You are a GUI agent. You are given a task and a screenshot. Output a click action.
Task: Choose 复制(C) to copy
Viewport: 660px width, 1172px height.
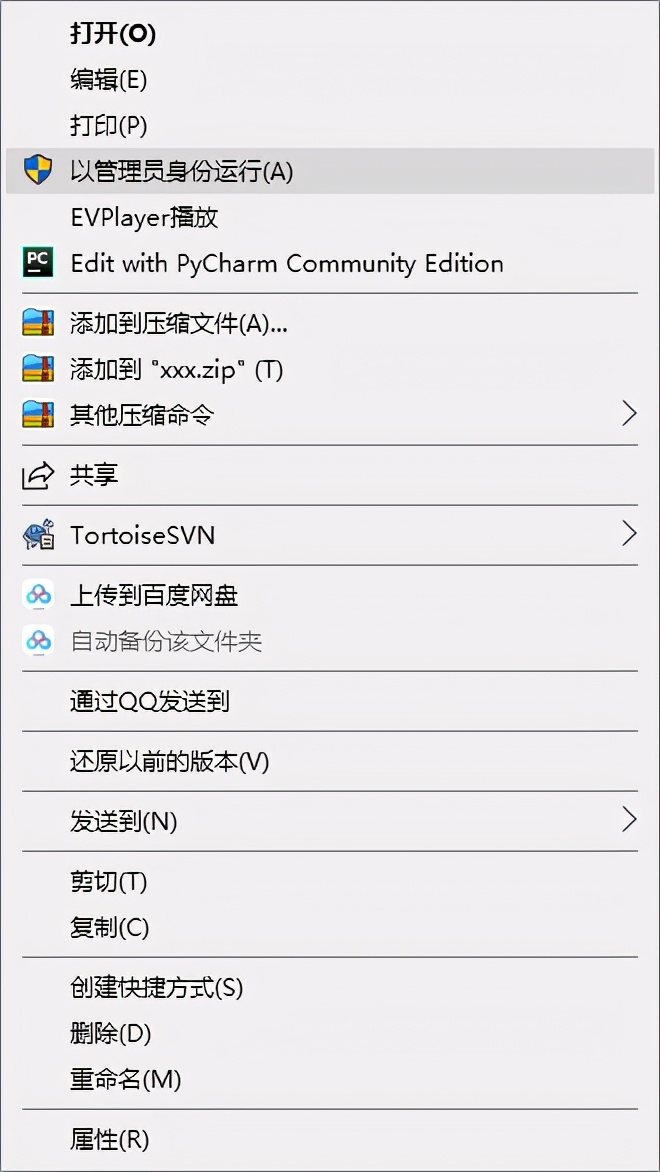point(109,928)
